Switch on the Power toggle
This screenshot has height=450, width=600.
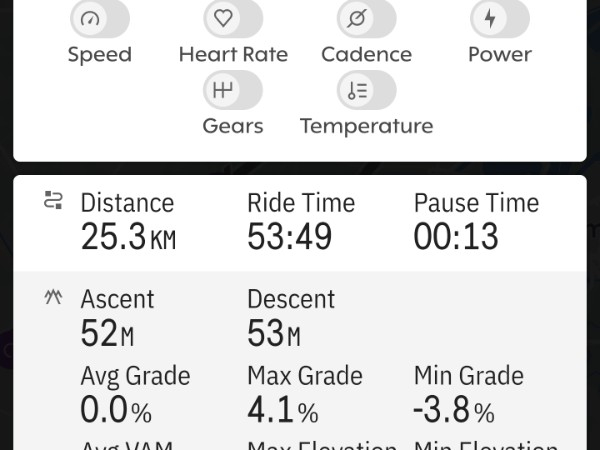coord(499,19)
